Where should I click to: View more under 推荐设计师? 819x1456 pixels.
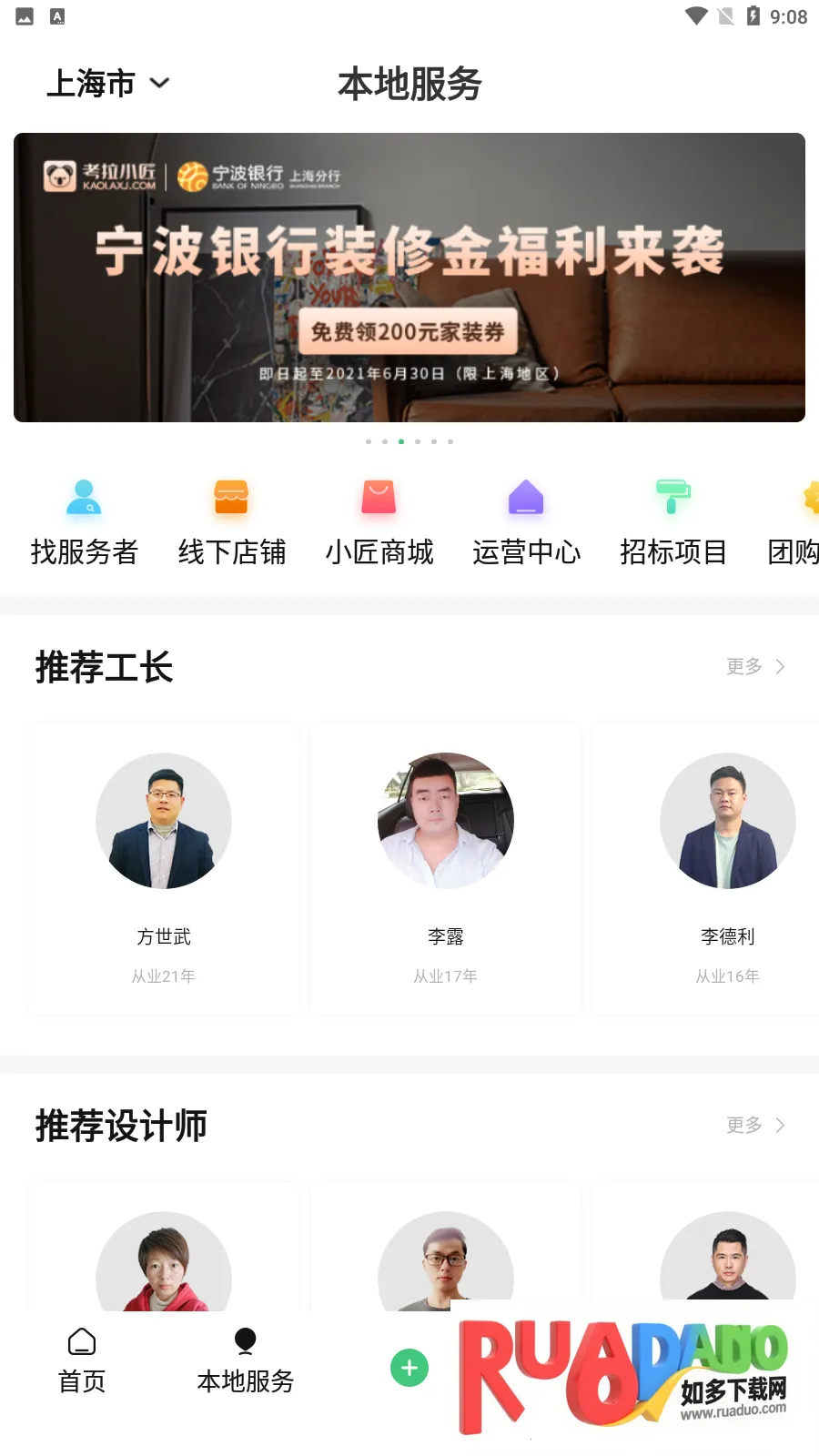pos(755,1126)
